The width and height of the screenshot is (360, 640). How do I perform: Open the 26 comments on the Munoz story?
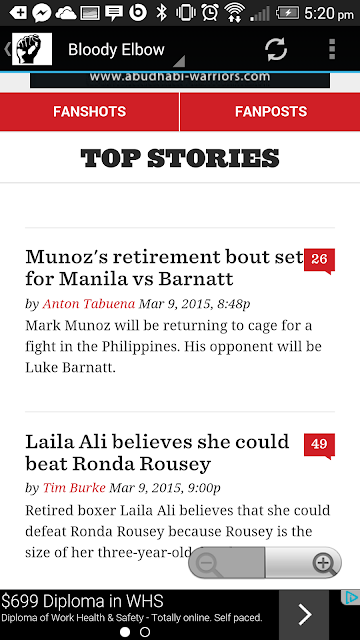[319, 260]
